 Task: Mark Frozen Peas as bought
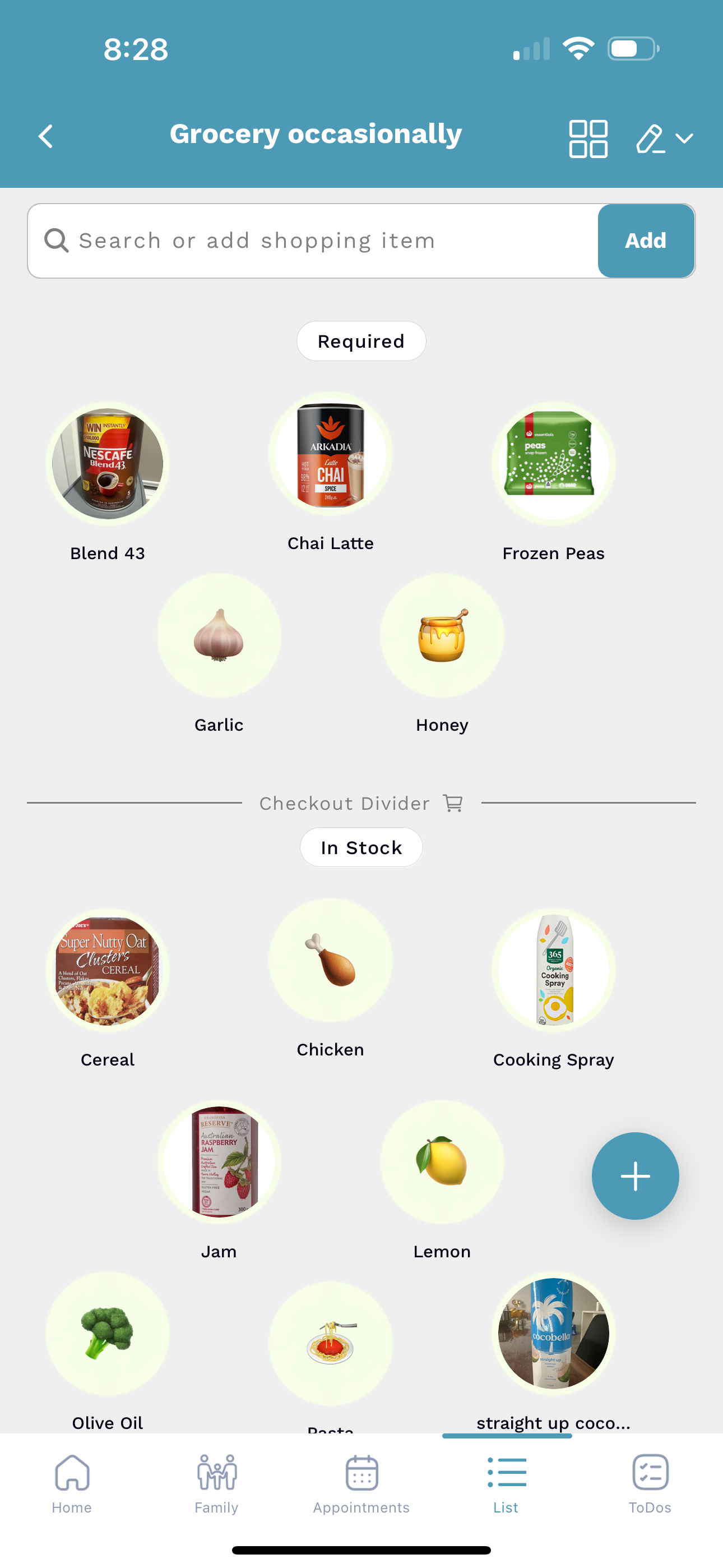(553, 464)
